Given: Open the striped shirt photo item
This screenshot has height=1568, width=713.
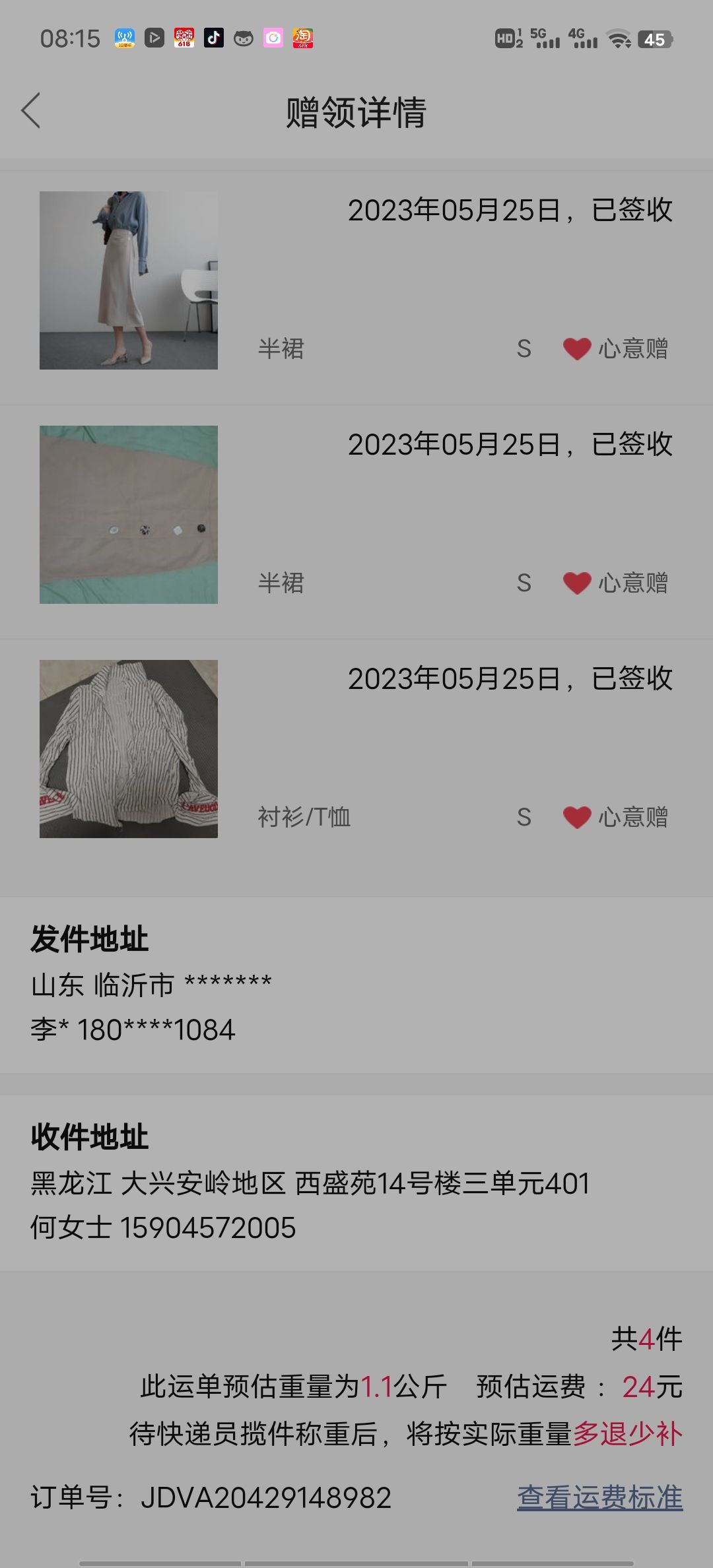Looking at the screenshot, I should click(x=129, y=749).
